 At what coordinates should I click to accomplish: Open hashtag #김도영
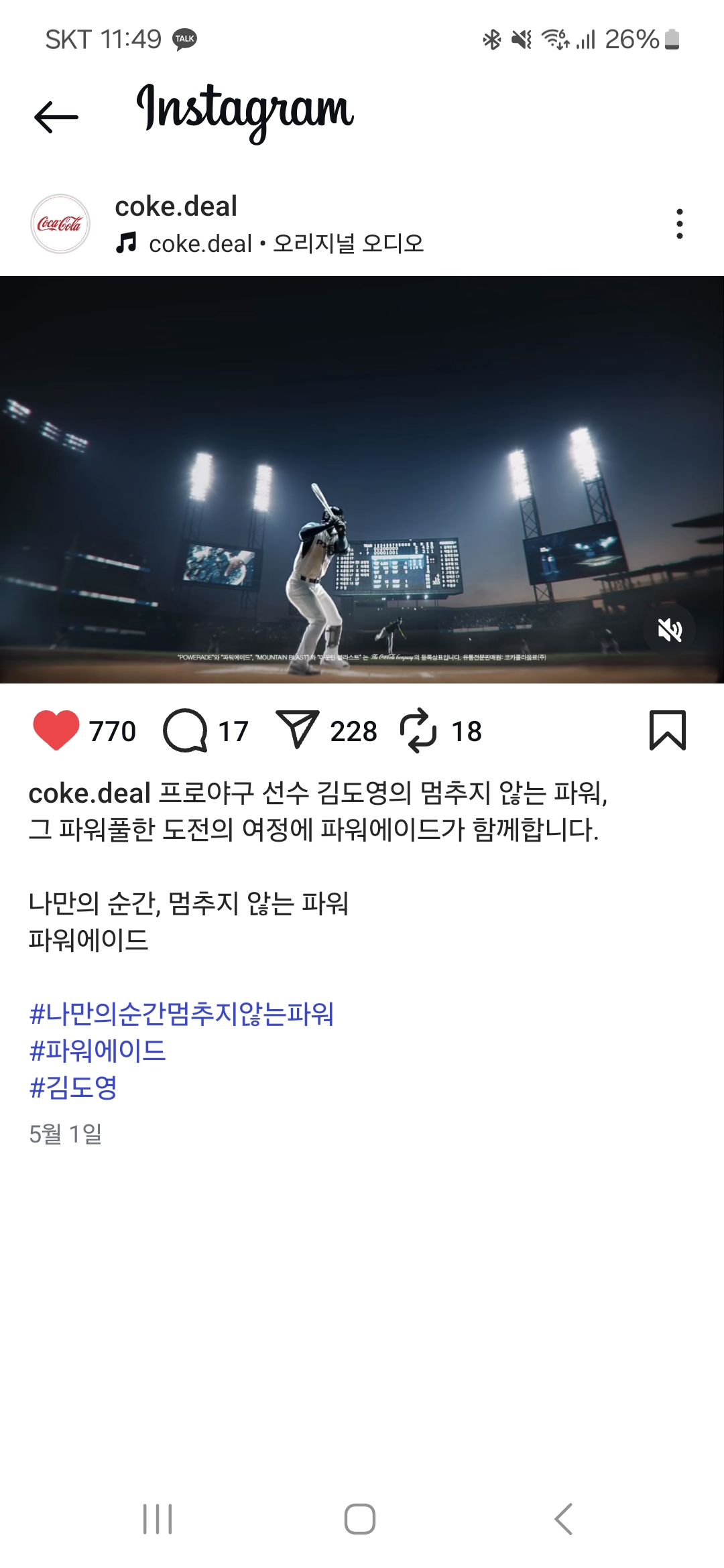(x=74, y=1087)
